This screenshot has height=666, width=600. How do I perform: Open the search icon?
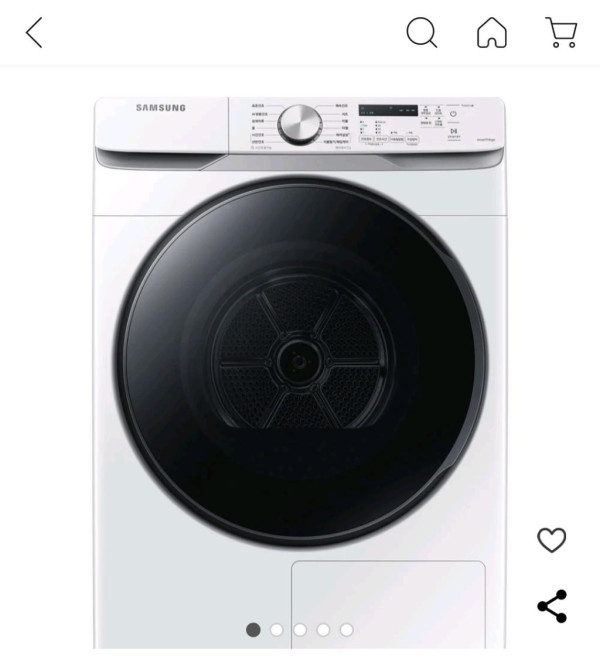coord(422,33)
